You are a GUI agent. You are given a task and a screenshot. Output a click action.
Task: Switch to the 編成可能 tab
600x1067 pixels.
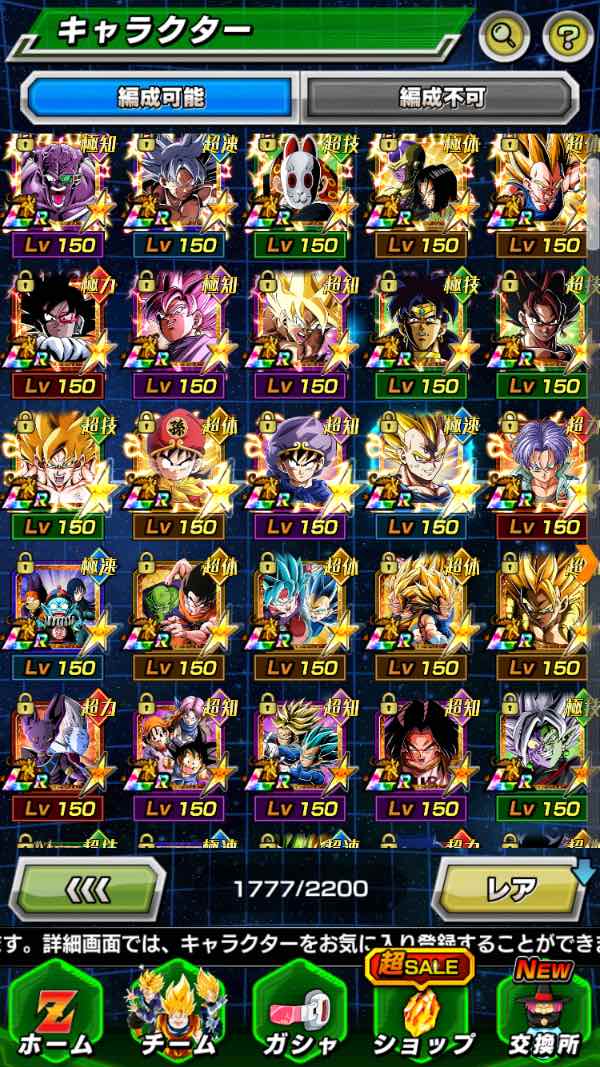(x=160, y=98)
